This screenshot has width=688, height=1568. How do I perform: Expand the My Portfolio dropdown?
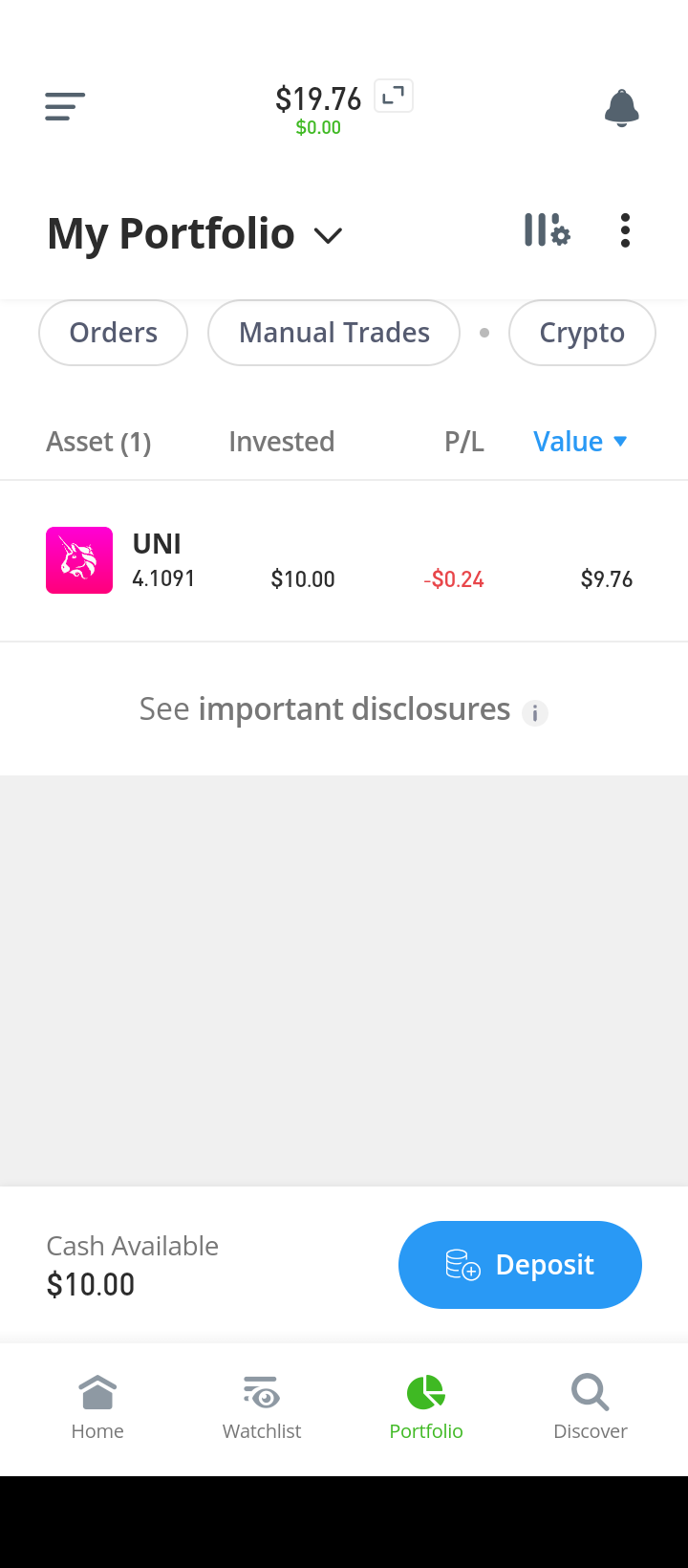pos(328,235)
